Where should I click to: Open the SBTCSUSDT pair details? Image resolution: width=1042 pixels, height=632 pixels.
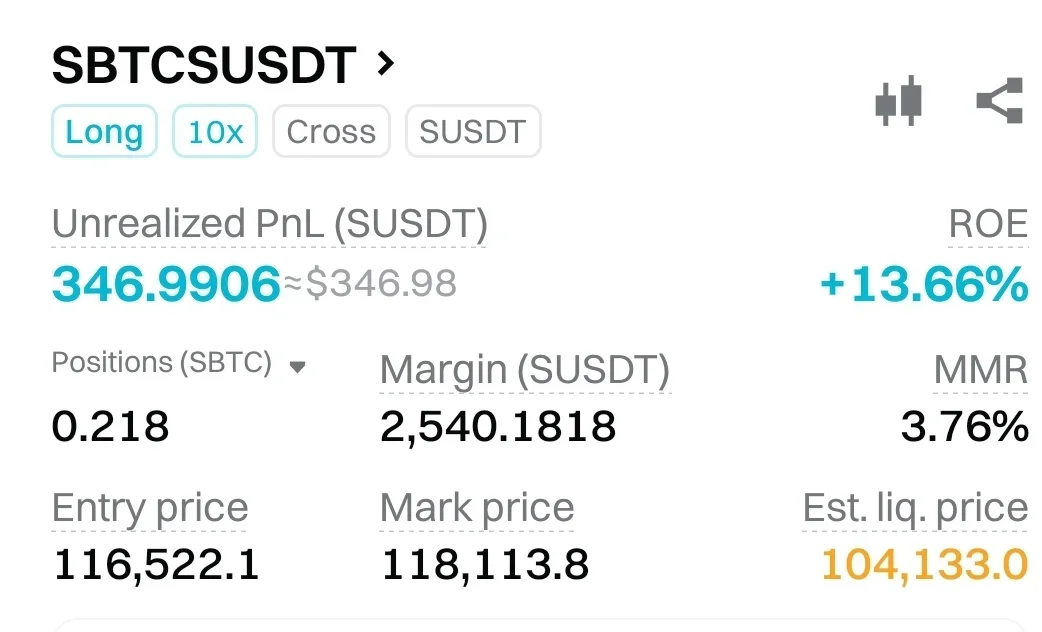(x=223, y=66)
